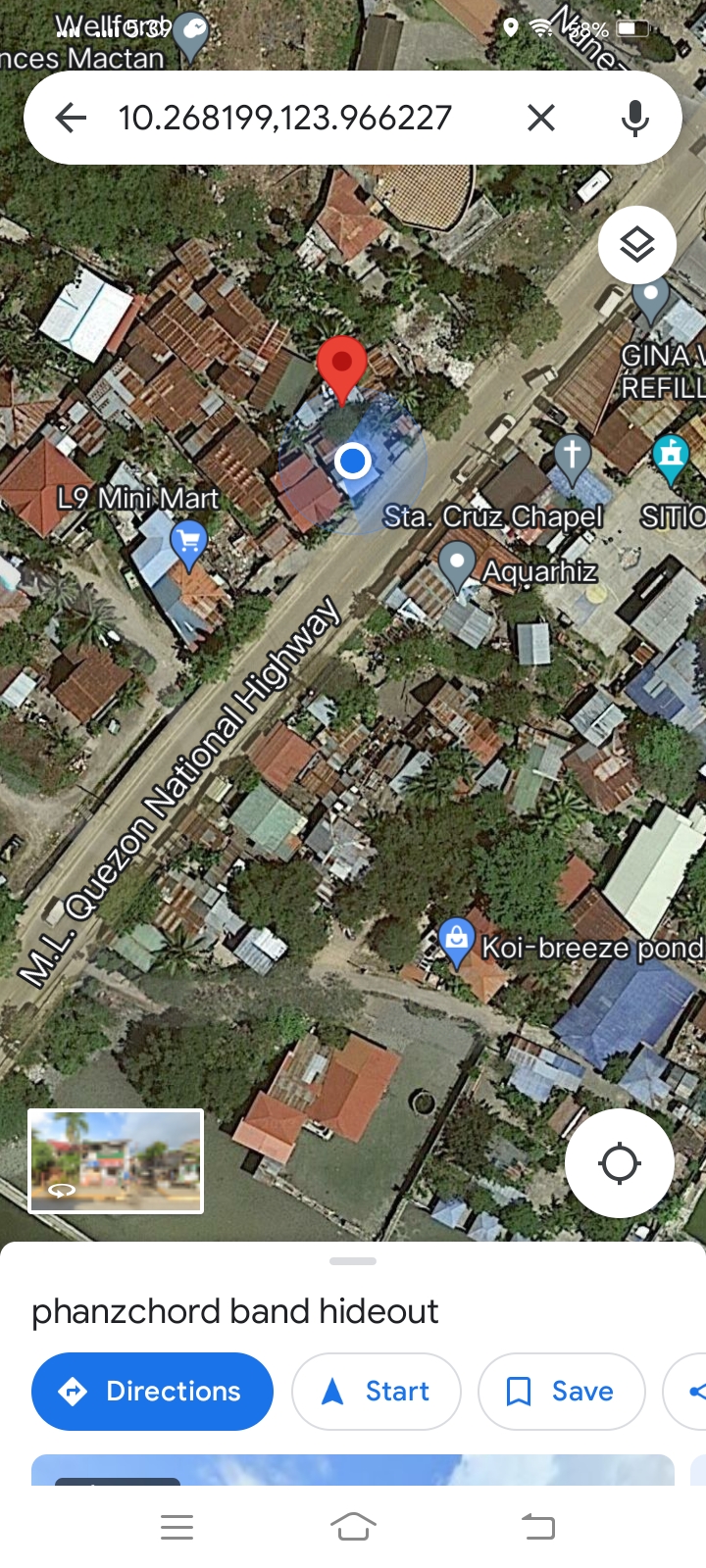This screenshot has height=1568, width=706.
Task: Go to the phone's home screen
Action: coord(353,1527)
